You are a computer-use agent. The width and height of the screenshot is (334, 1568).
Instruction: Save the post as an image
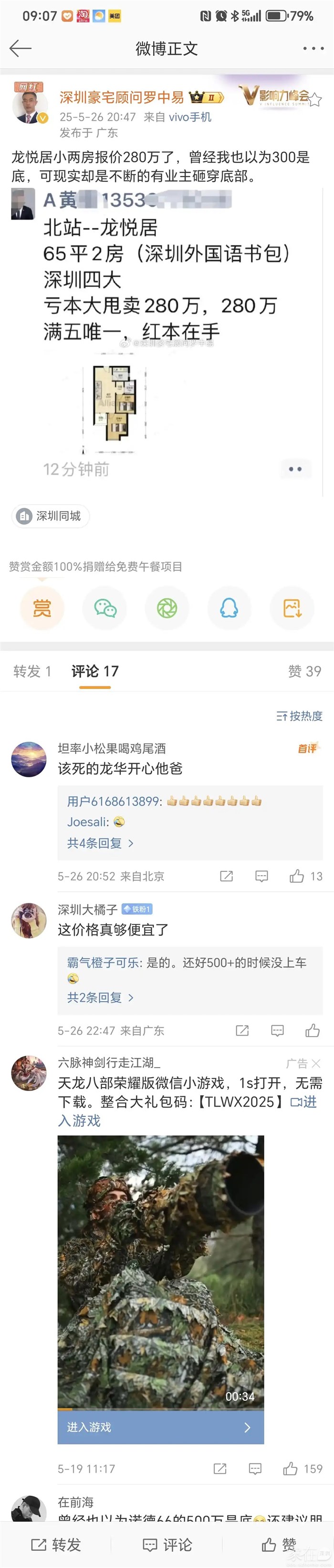[292, 608]
